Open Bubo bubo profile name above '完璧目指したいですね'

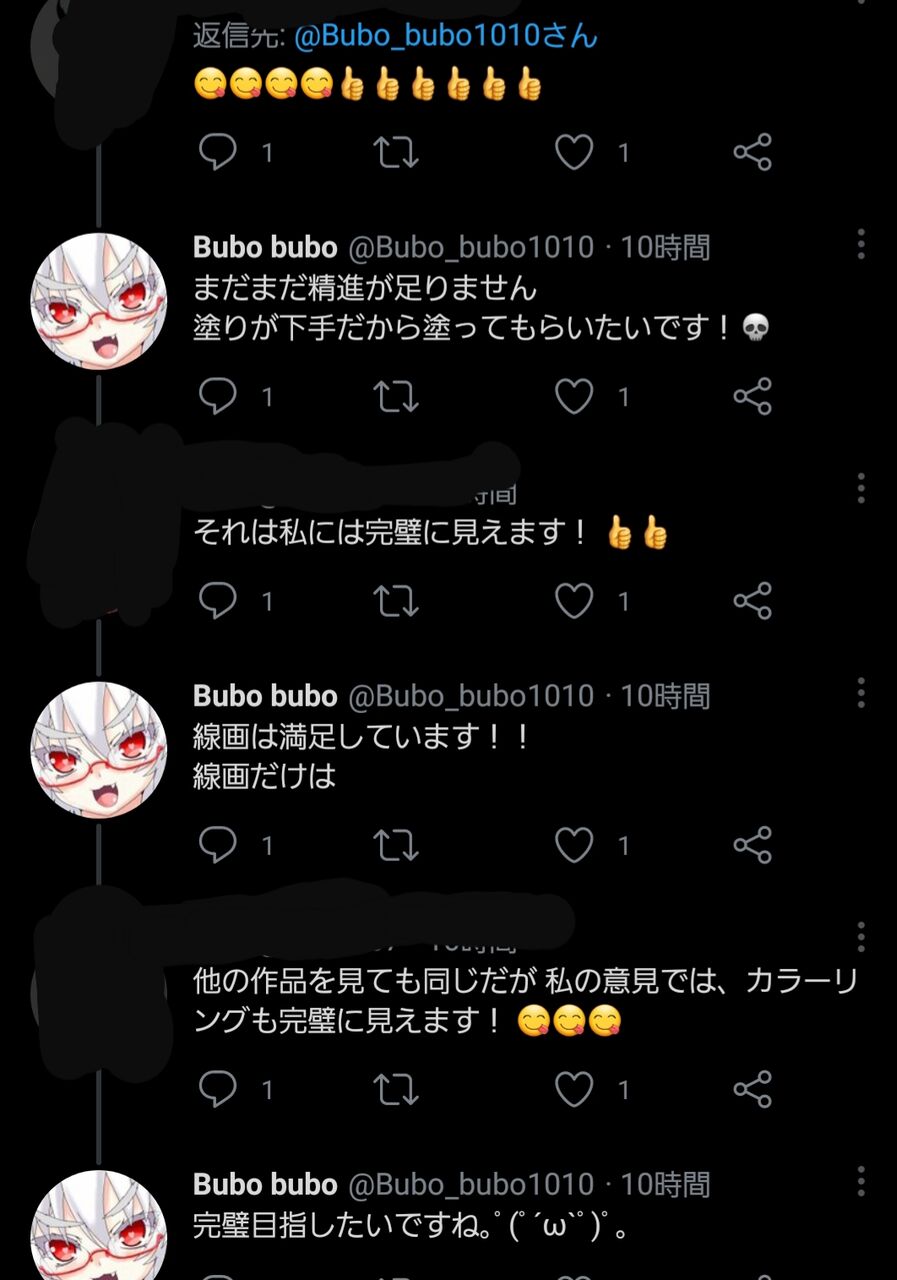pos(265,1185)
